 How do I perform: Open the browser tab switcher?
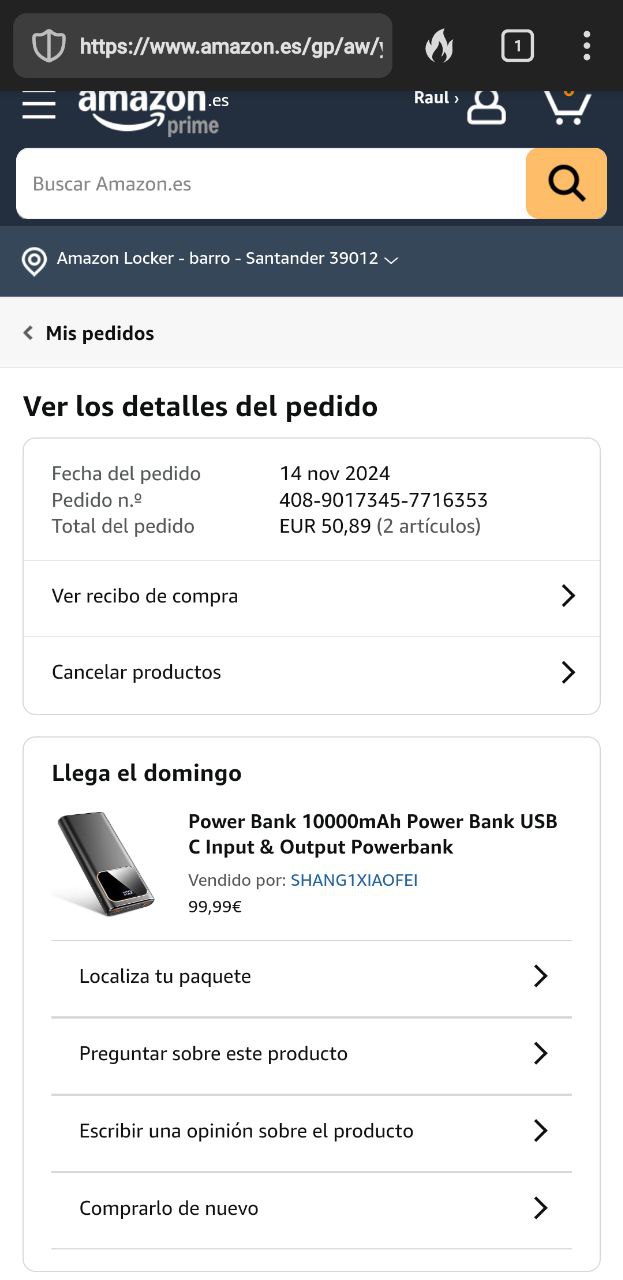517,46
